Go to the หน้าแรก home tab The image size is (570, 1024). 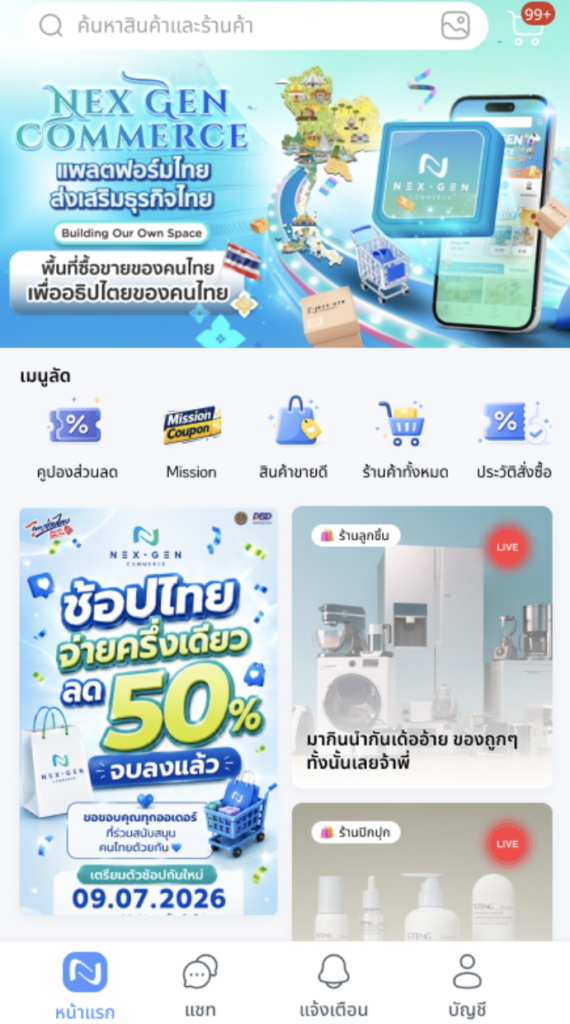point(84,985)
